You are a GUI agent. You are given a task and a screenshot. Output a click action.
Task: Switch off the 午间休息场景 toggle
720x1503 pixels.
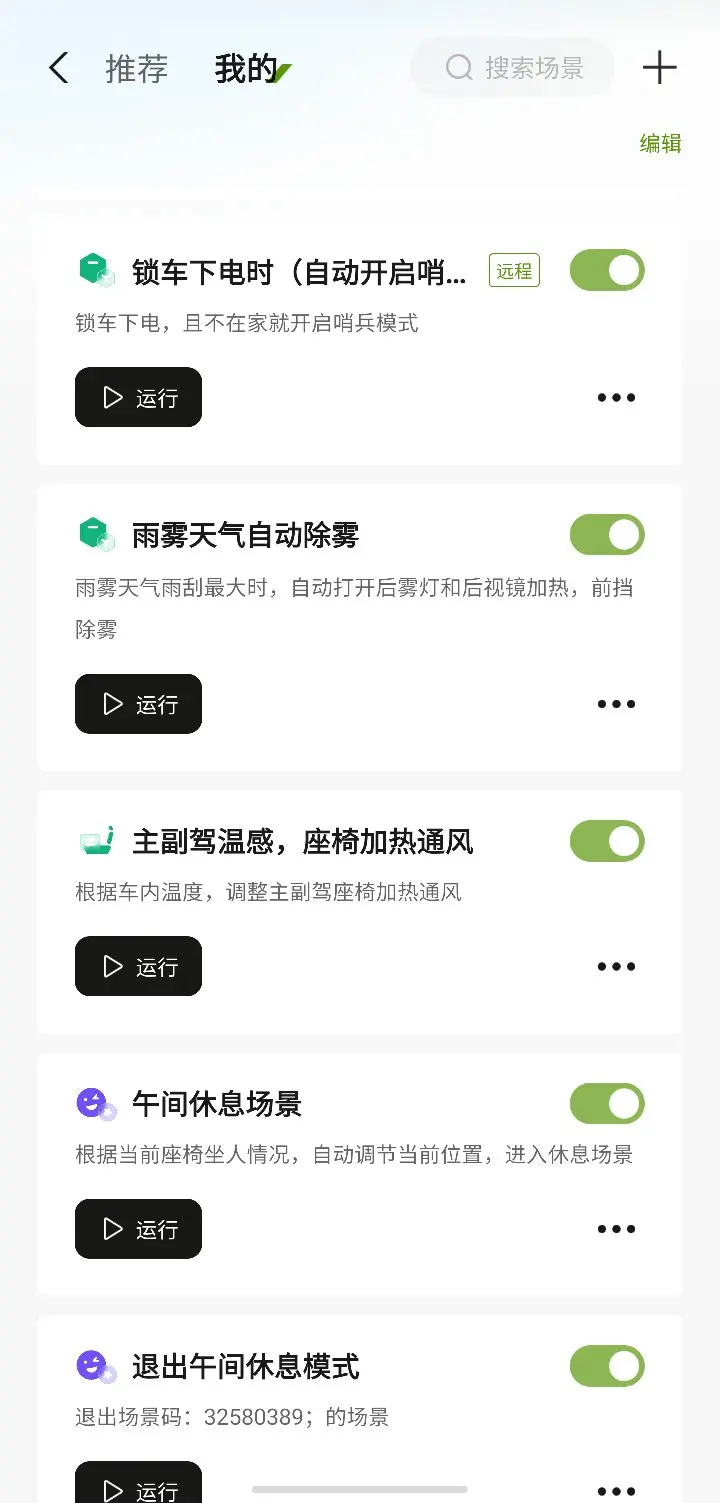pyautogui.click(x=607, y=1104)
